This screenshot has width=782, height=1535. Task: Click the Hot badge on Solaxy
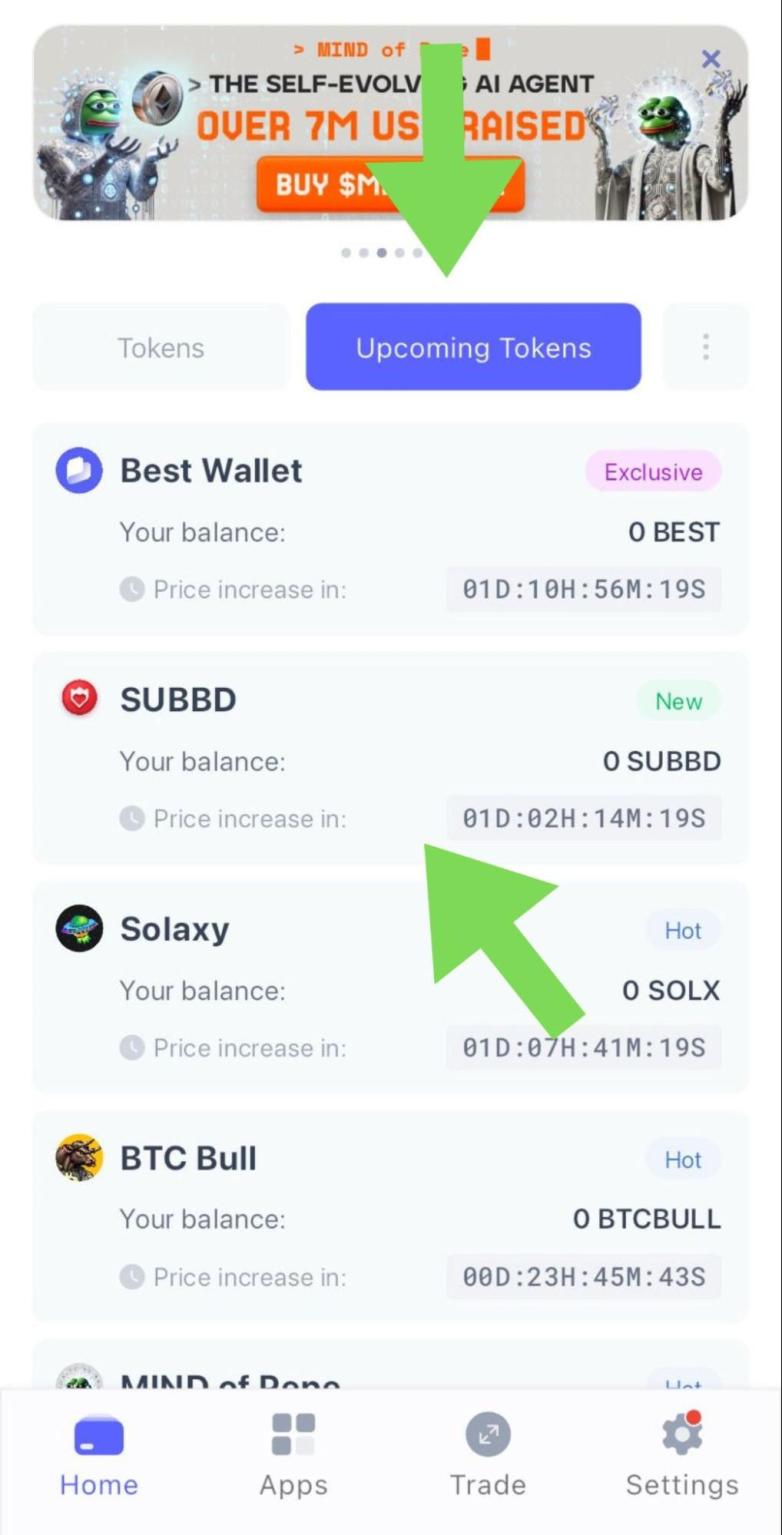tap(683, 930)
